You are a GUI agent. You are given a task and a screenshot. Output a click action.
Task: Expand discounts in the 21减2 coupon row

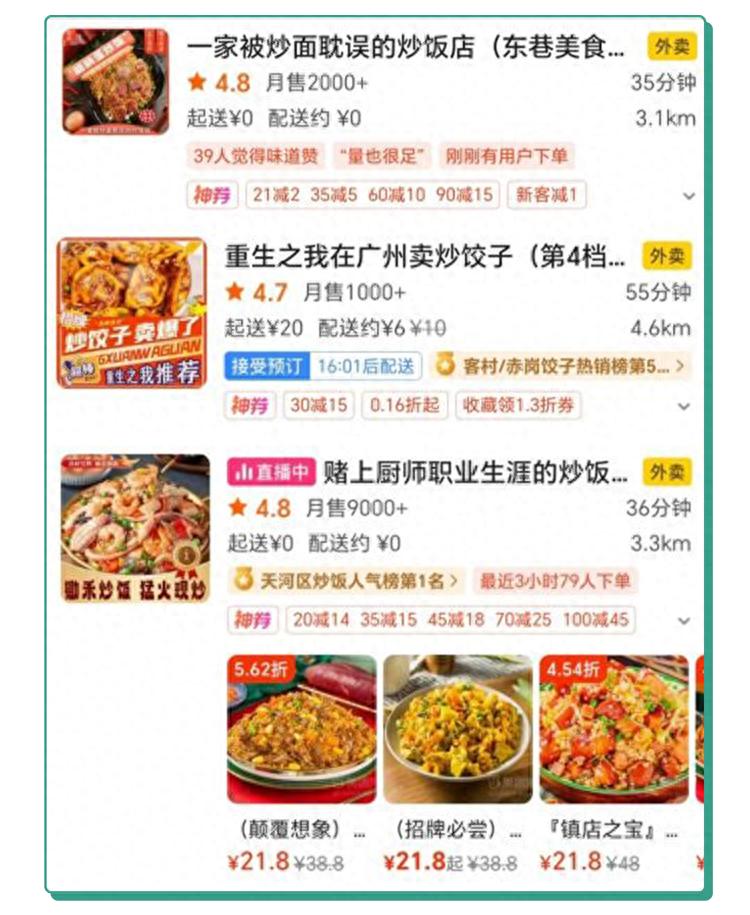686,196
